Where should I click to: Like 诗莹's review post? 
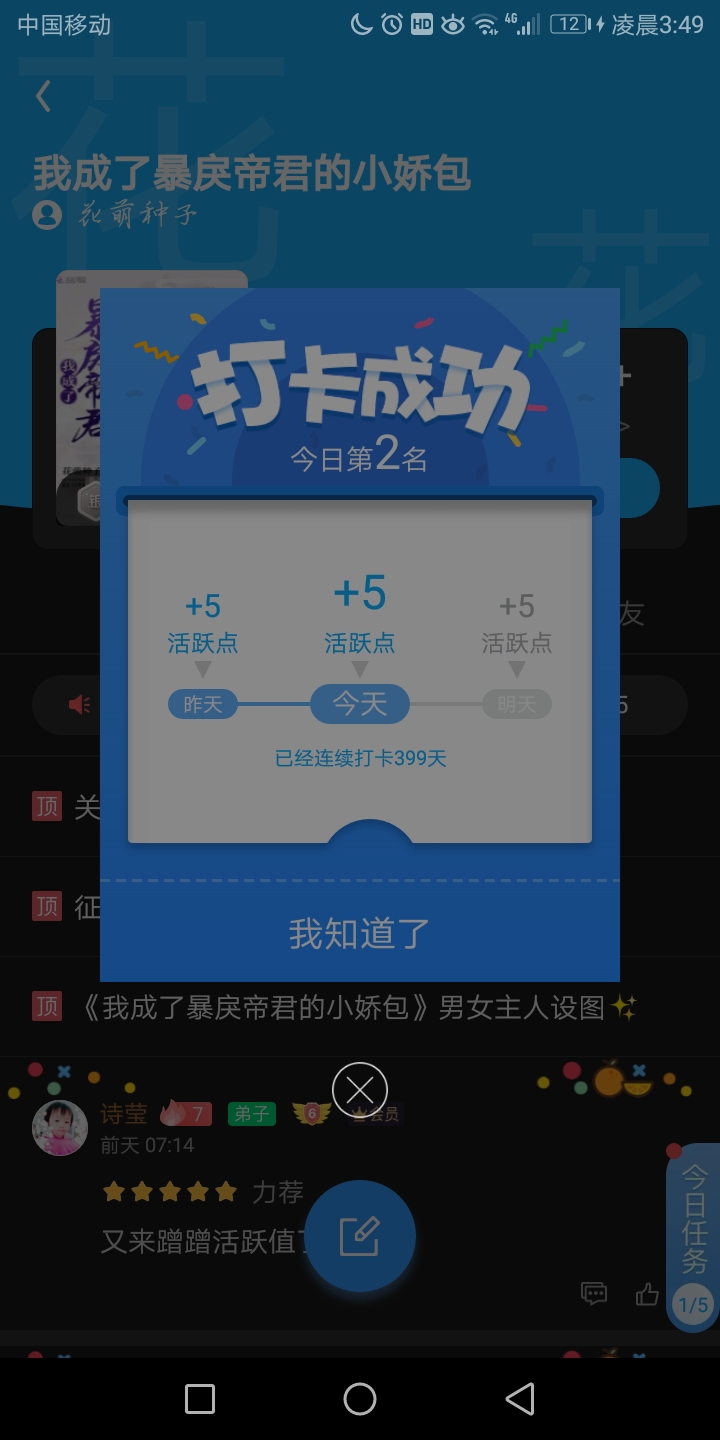(647, 1294)
